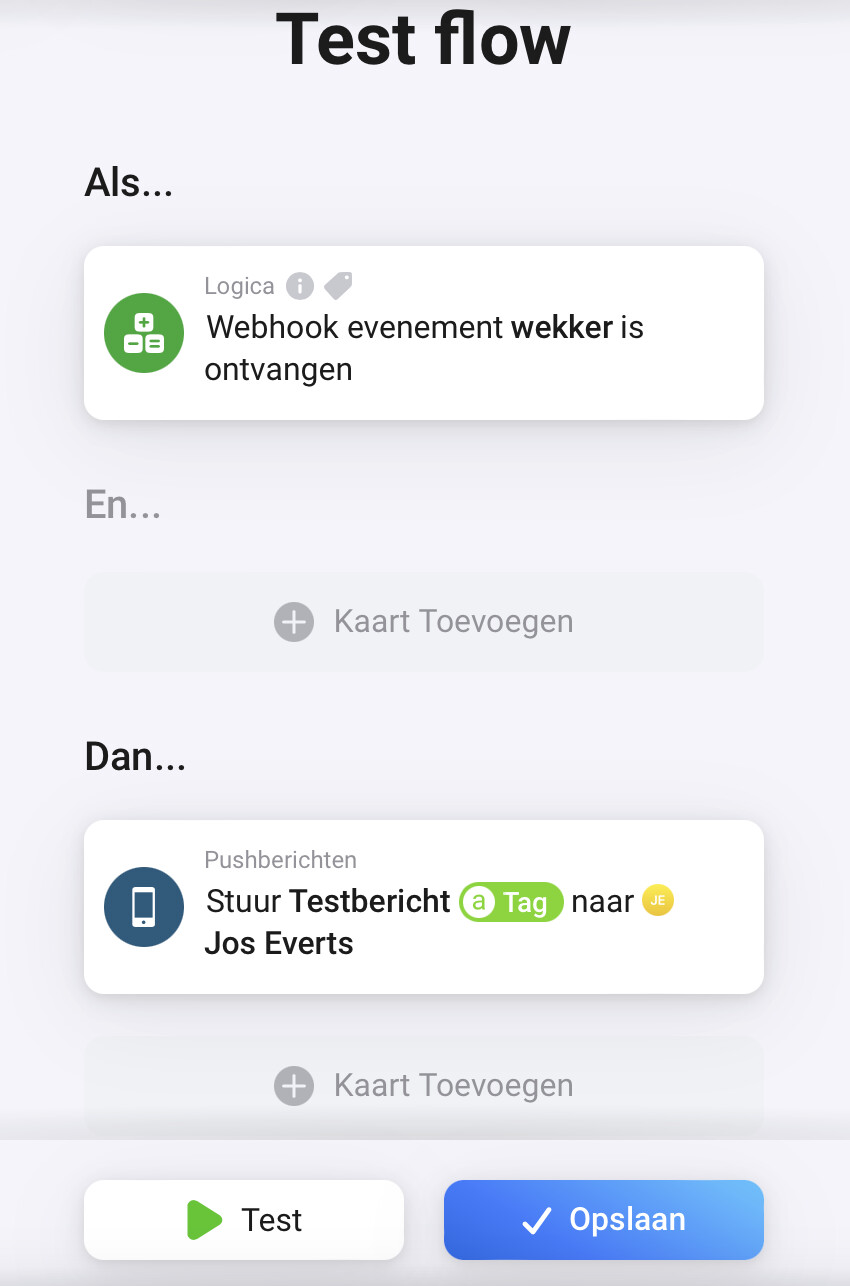Open tags icon on Logica card
This screenshot has height=1286, width=850.
338,287
